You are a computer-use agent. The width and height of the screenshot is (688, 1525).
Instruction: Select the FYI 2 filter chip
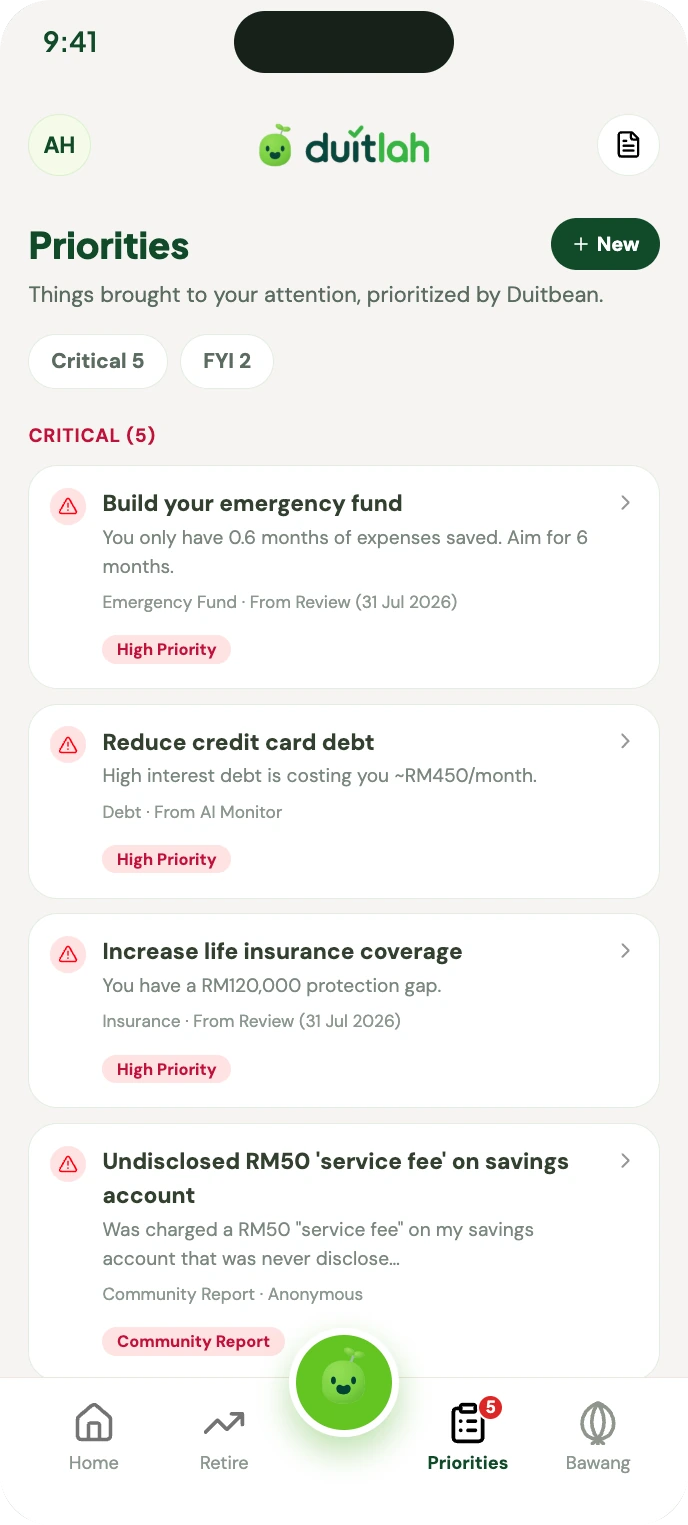point(227,361)
